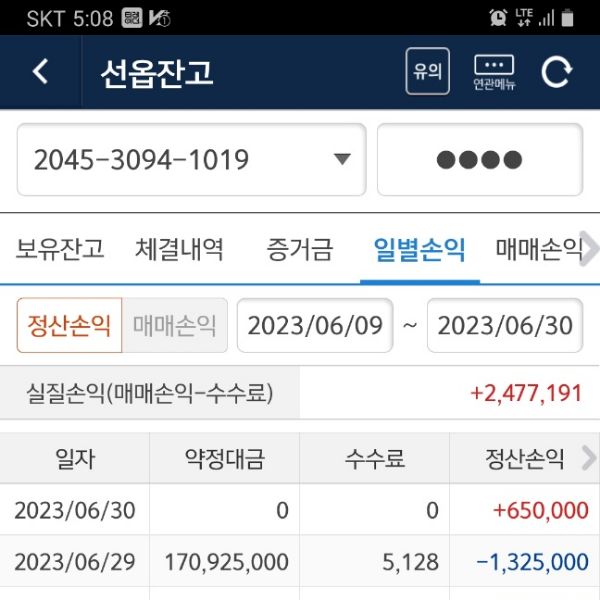
Task: Change the end date 2023/06/30
Action: coord(505,326)
